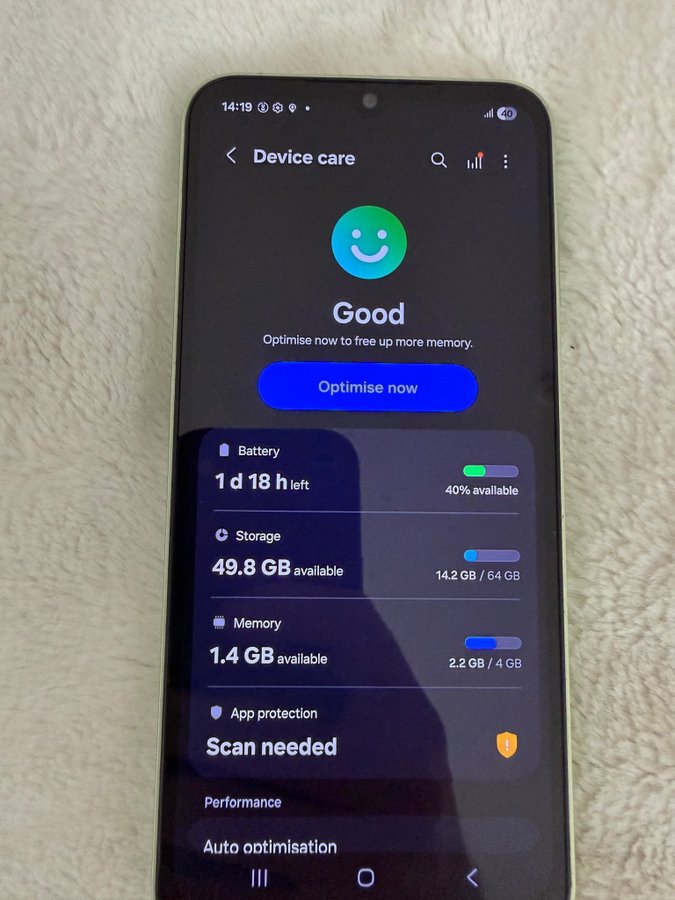
Task: Open the Storage details row
Action: (366, 555)
